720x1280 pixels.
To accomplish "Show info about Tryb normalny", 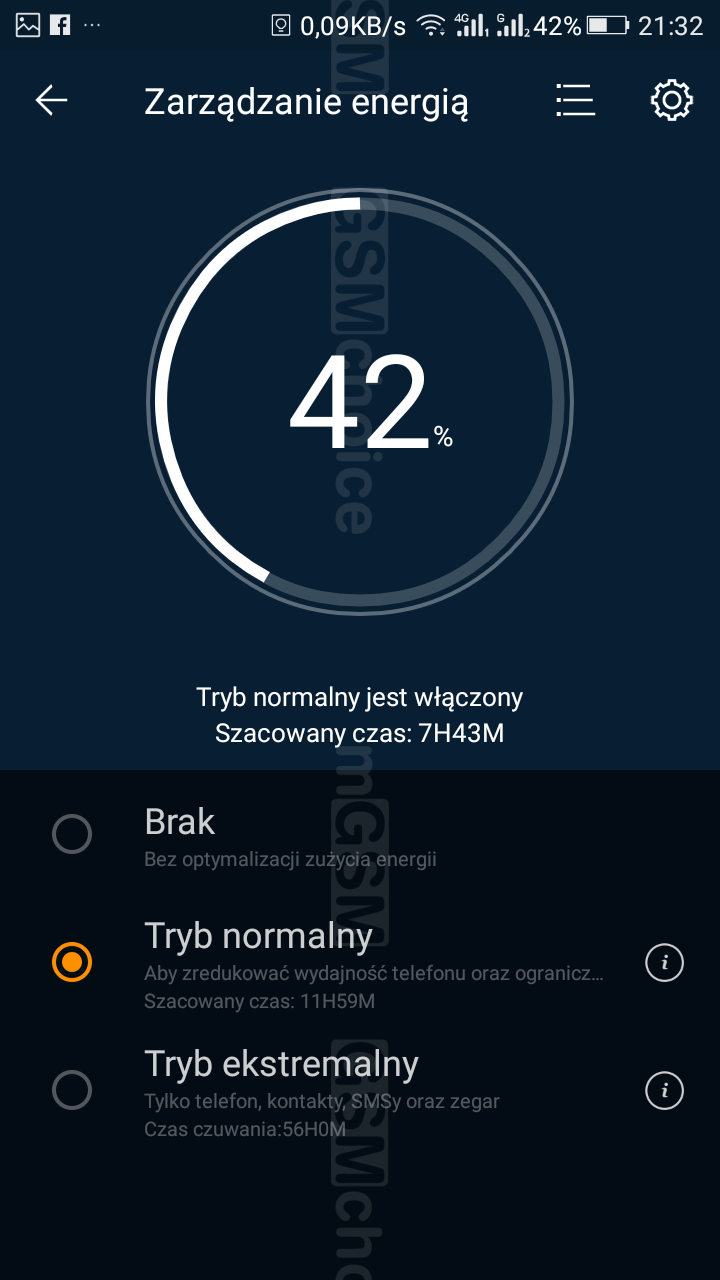I will pos(665,963).
